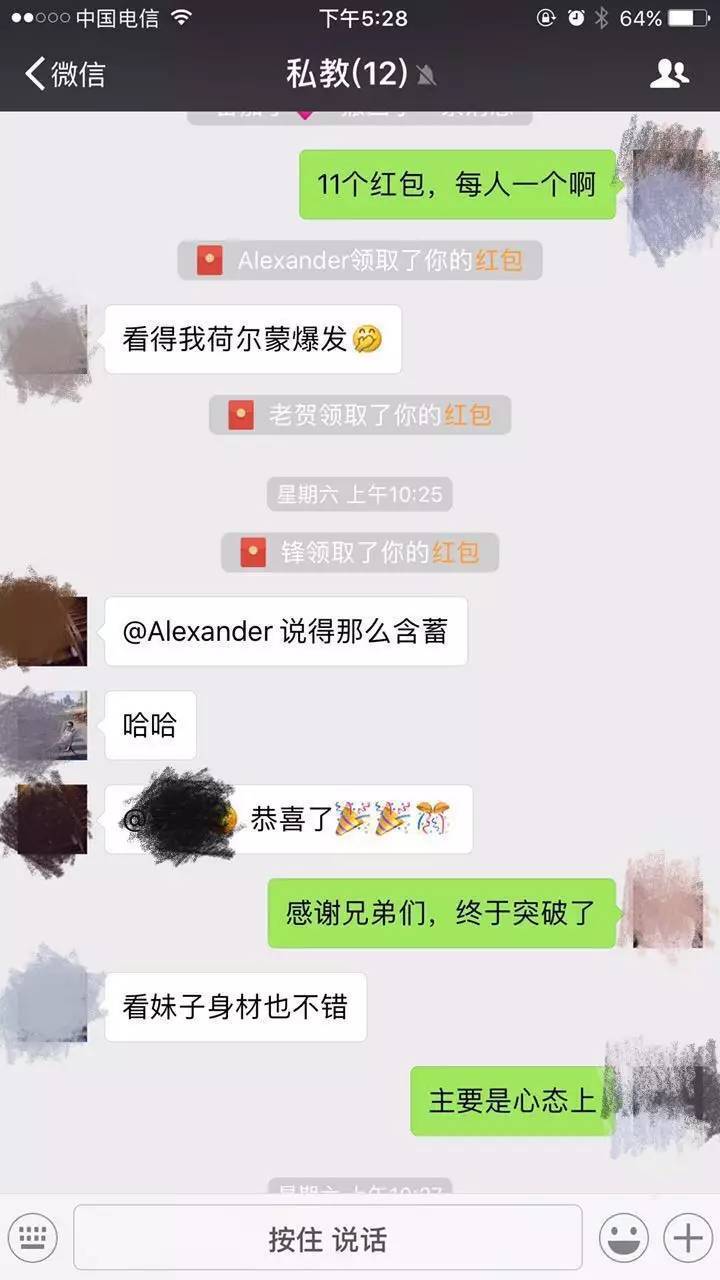Image resolution: width=720 pixels, height=1280 pixels.
Task: Tap the keyboard switch icon to type text
Action: click(x=34, y=1237)
